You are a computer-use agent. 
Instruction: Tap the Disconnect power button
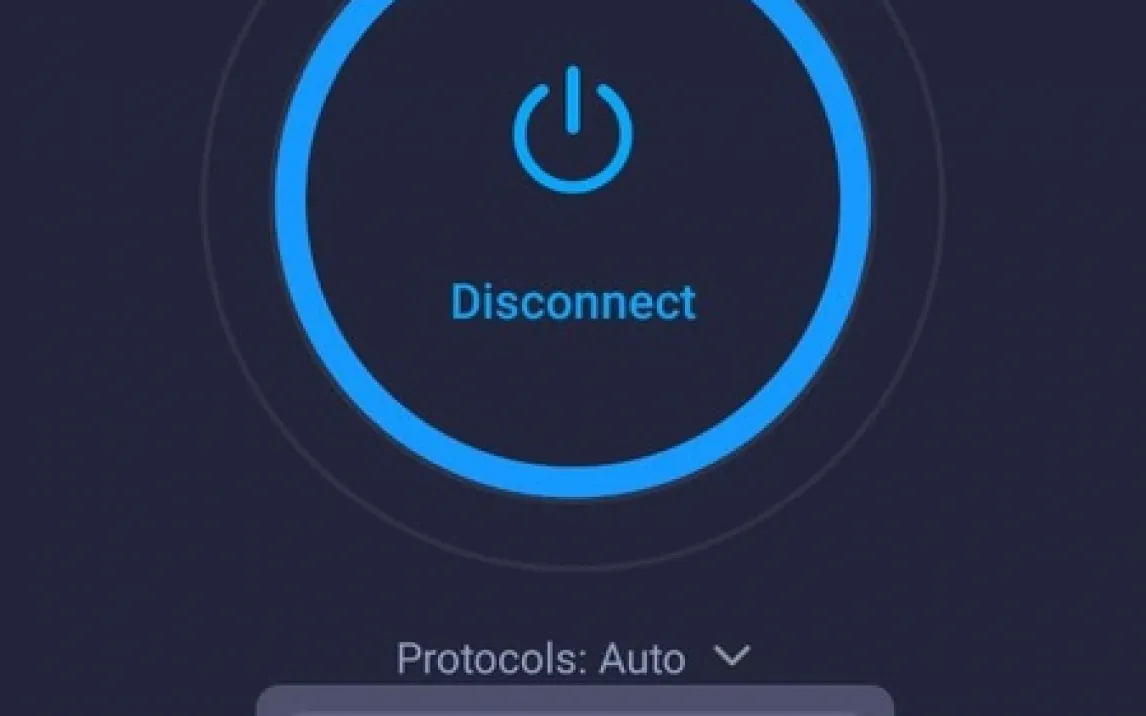pyautogui.click(x=573, y=200)
